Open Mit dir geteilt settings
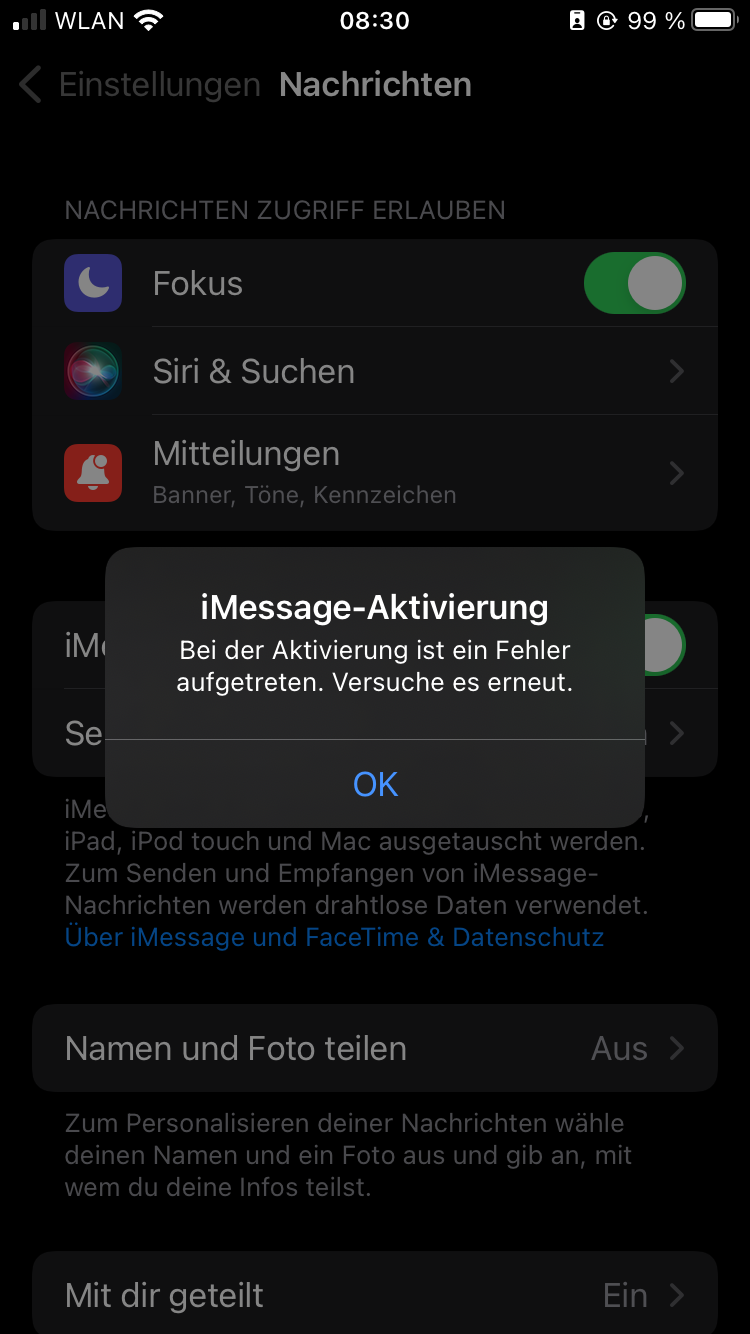Screen dimensions: 750x1334 tap(375, 1295)
